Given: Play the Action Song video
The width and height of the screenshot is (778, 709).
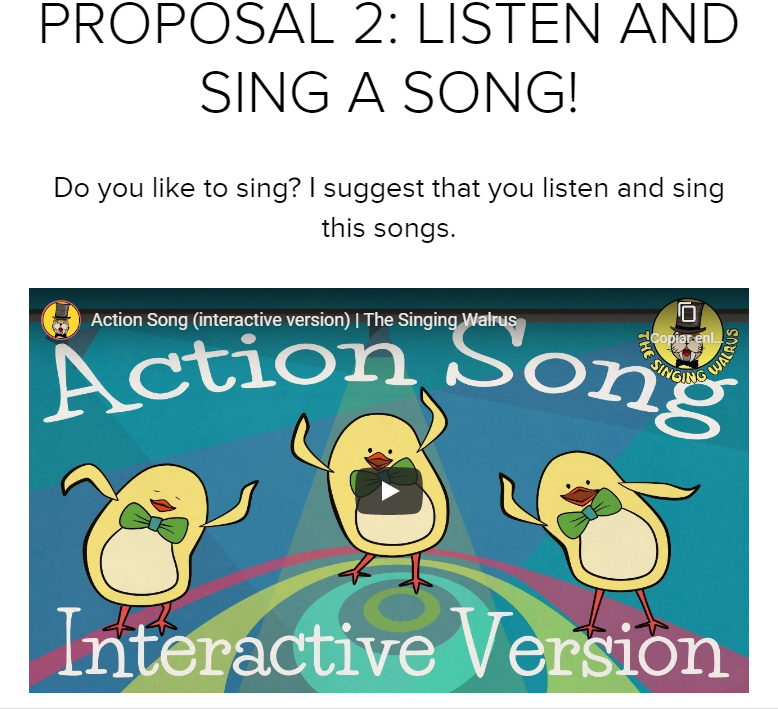Looking at the screenshot, I should pyautogui.click(x=389, y=490).
